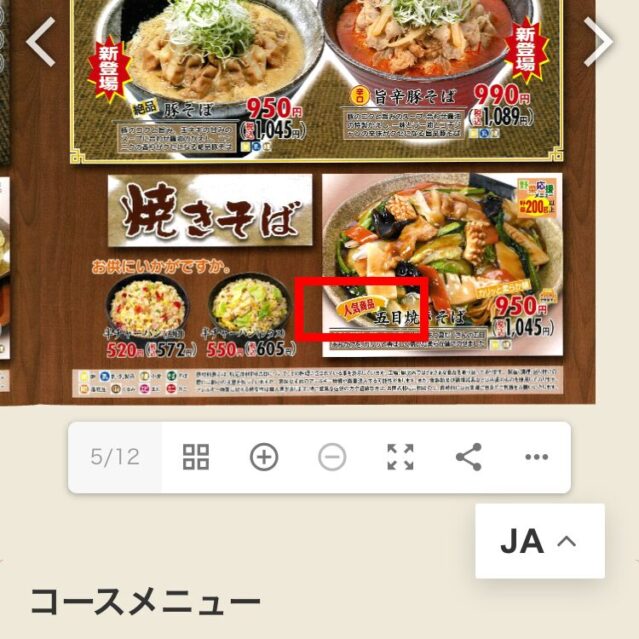Open the more options menu

point(537,458)
